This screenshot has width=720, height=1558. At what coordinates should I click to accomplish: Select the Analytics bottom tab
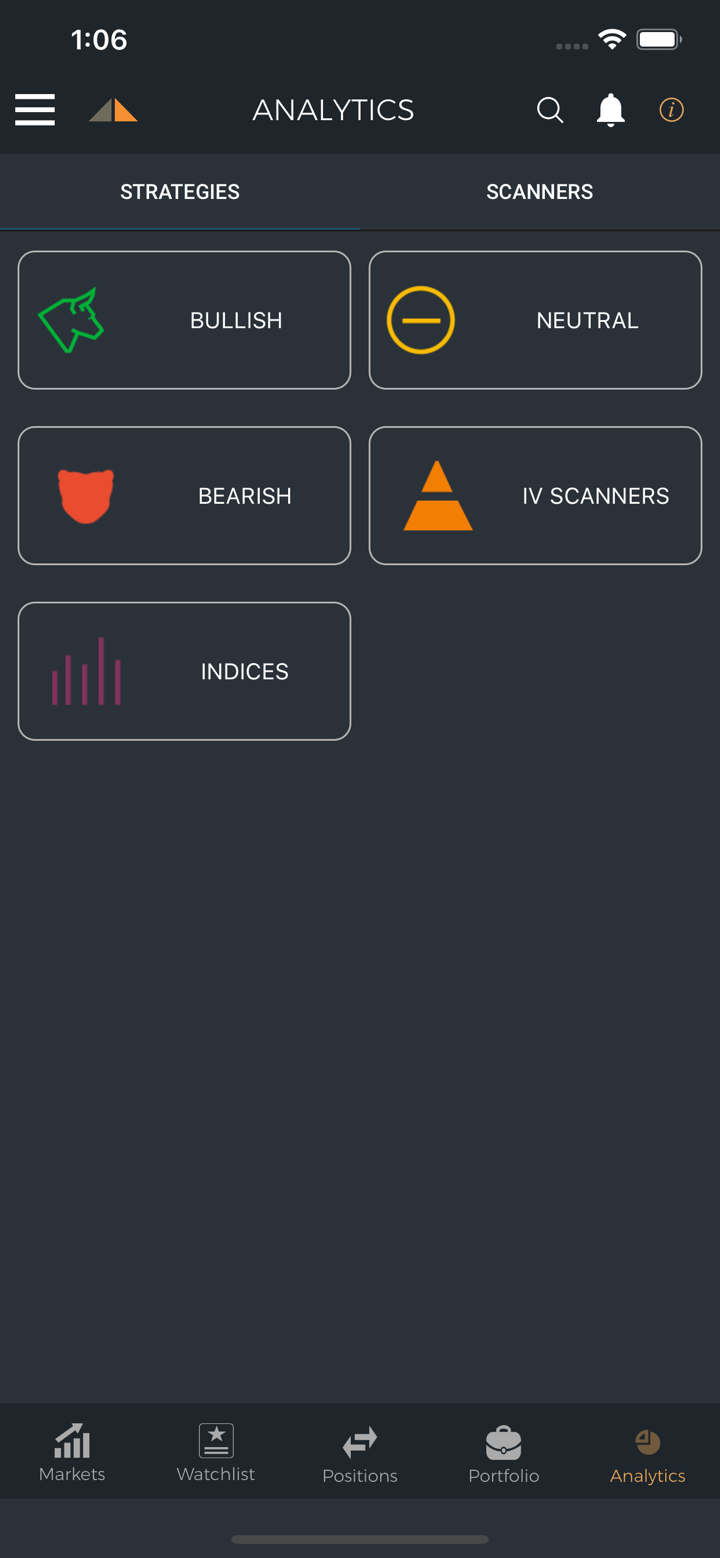tap(648, 1453)
